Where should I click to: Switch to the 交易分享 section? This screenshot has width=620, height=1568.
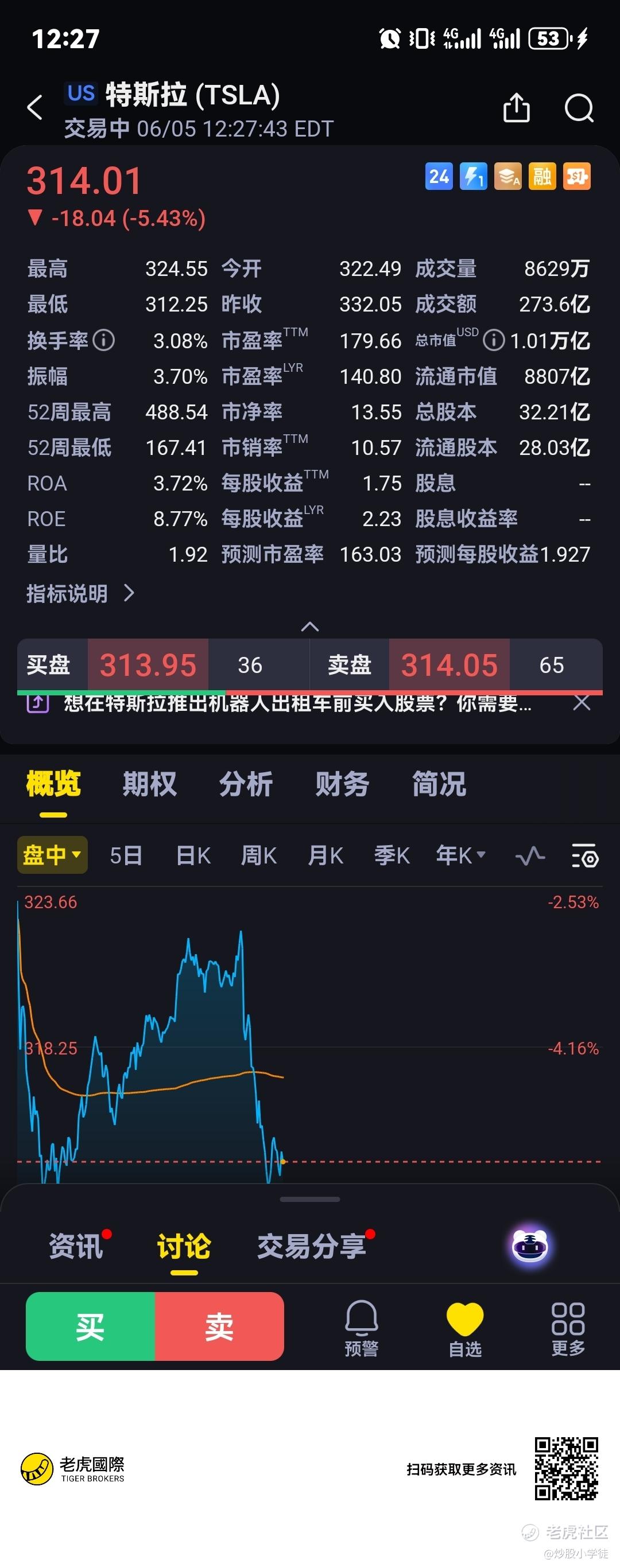click(311, 1246)
